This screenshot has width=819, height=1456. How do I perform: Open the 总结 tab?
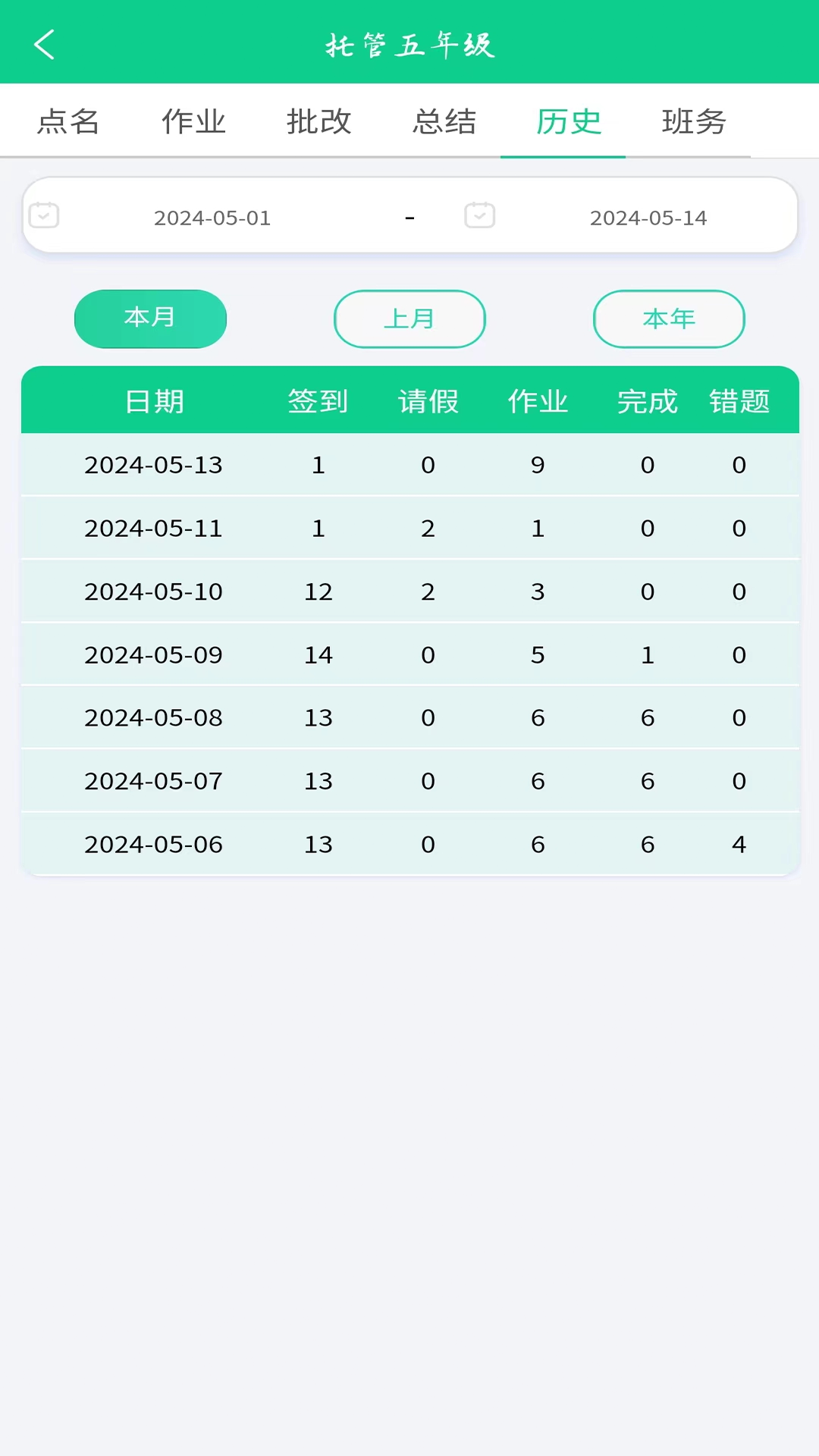pyautogui.click(x=443, y=121)
